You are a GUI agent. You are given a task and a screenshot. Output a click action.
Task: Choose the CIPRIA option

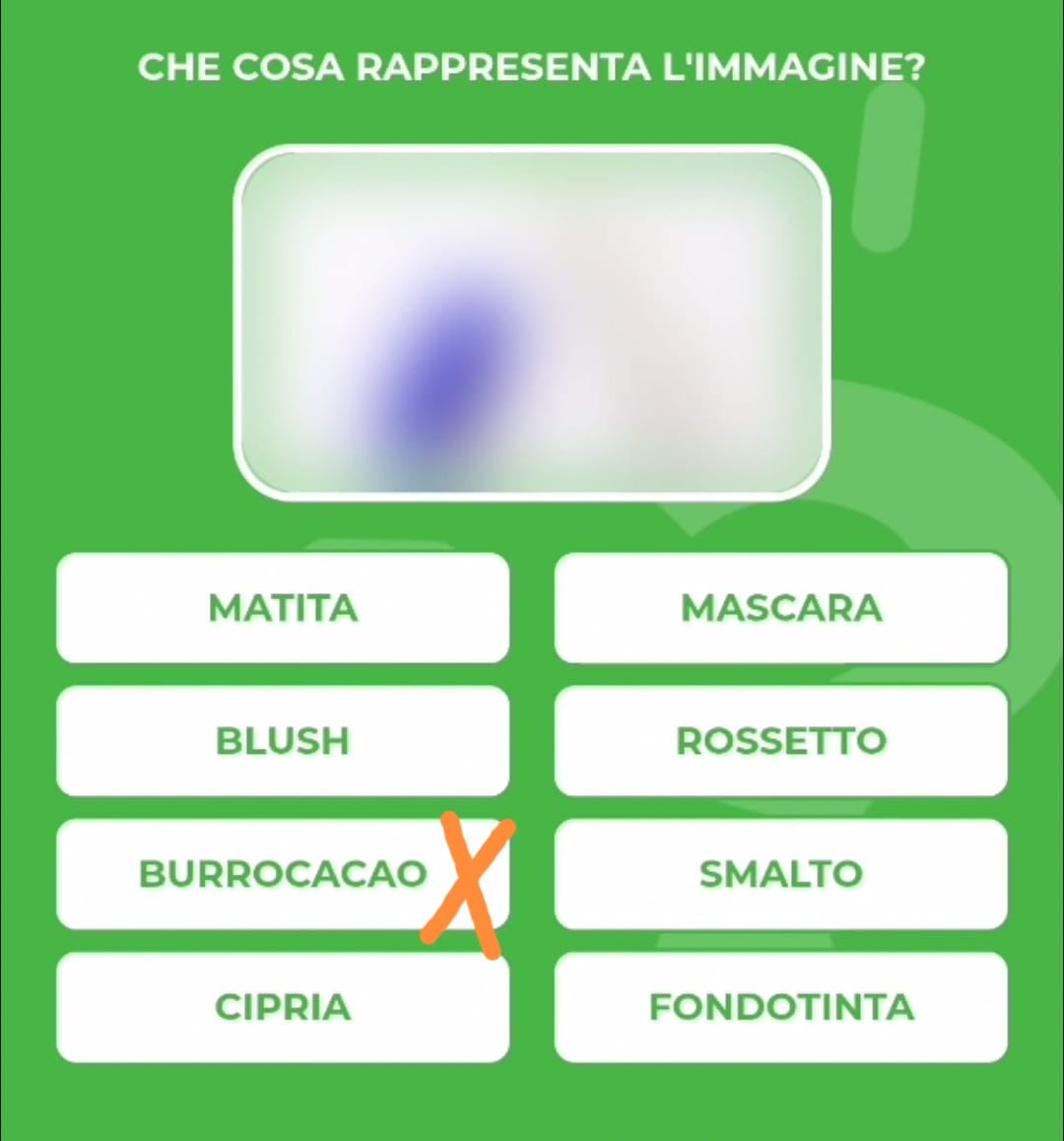pos(283,1007)
